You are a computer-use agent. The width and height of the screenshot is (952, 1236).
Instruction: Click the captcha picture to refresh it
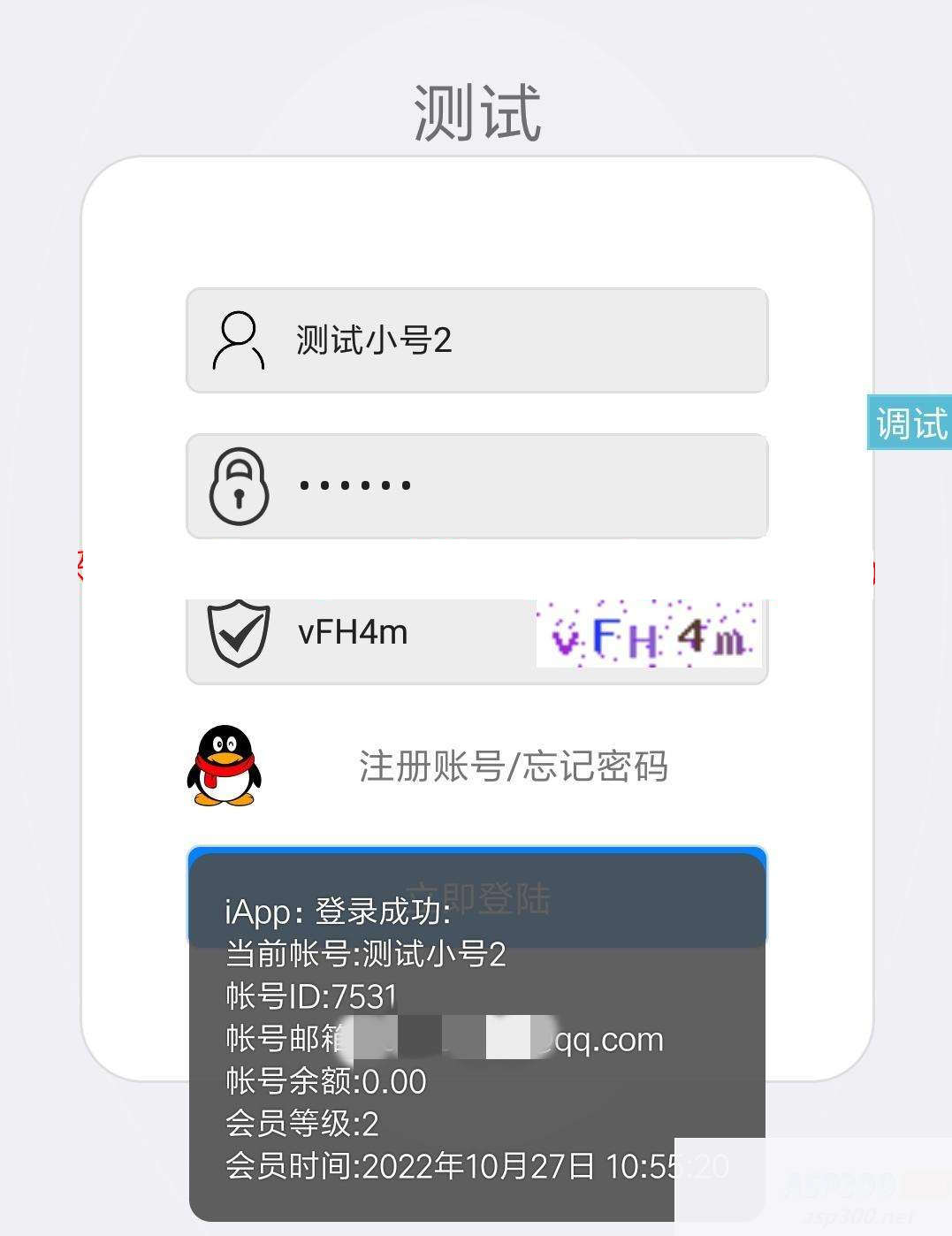tap(650, 634)
